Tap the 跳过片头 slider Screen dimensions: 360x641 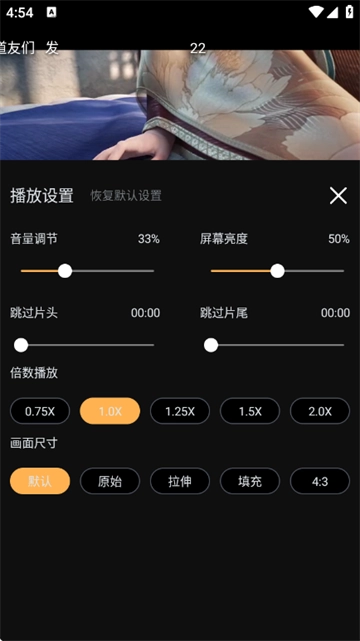click(87, 345)
